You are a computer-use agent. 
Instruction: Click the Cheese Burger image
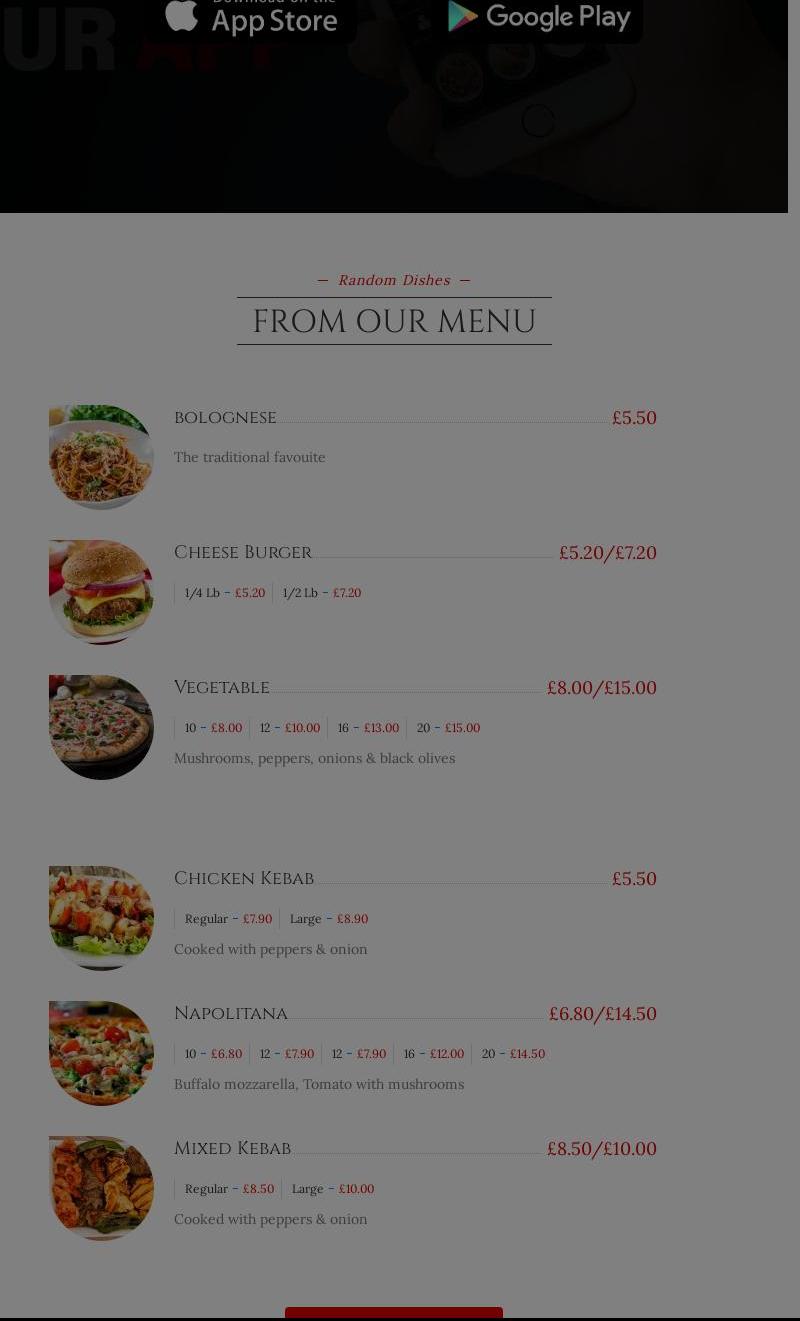[100, 591]
